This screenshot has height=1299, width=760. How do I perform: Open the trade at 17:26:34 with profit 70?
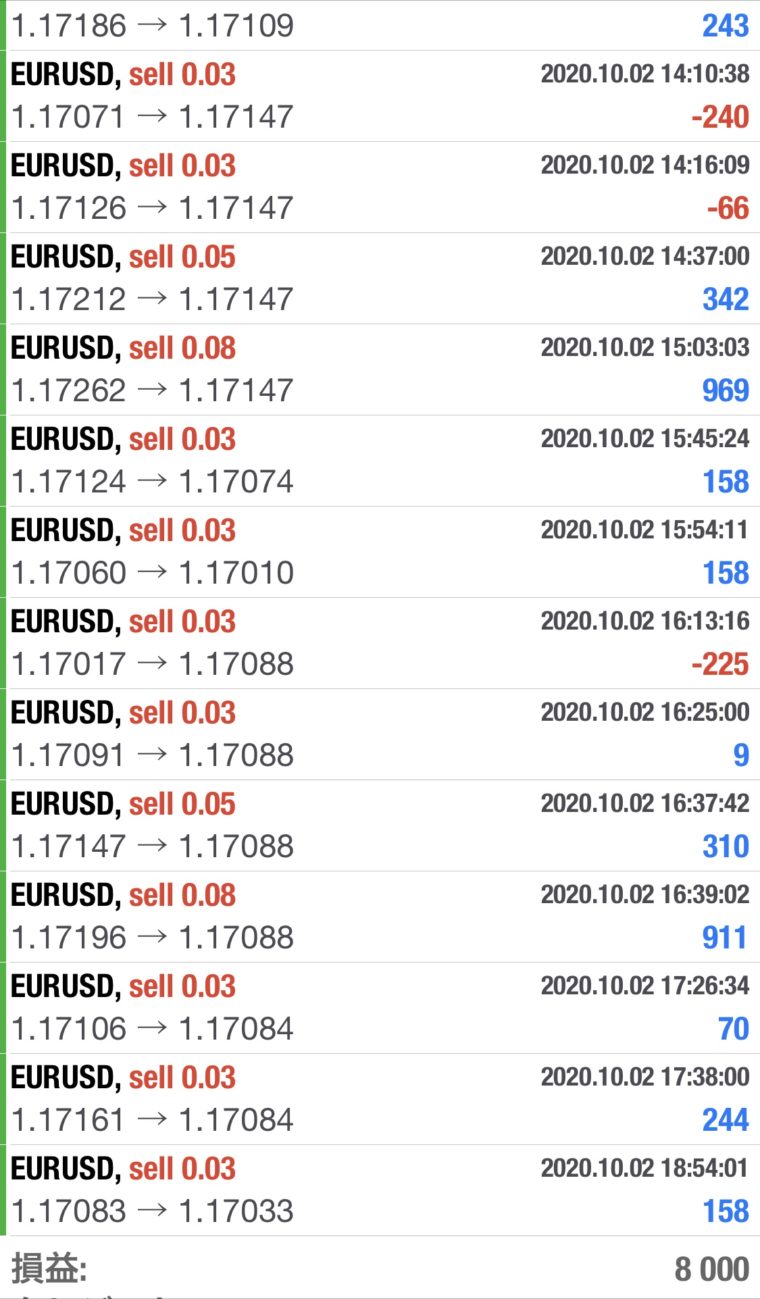click(x=380, y=1006)
